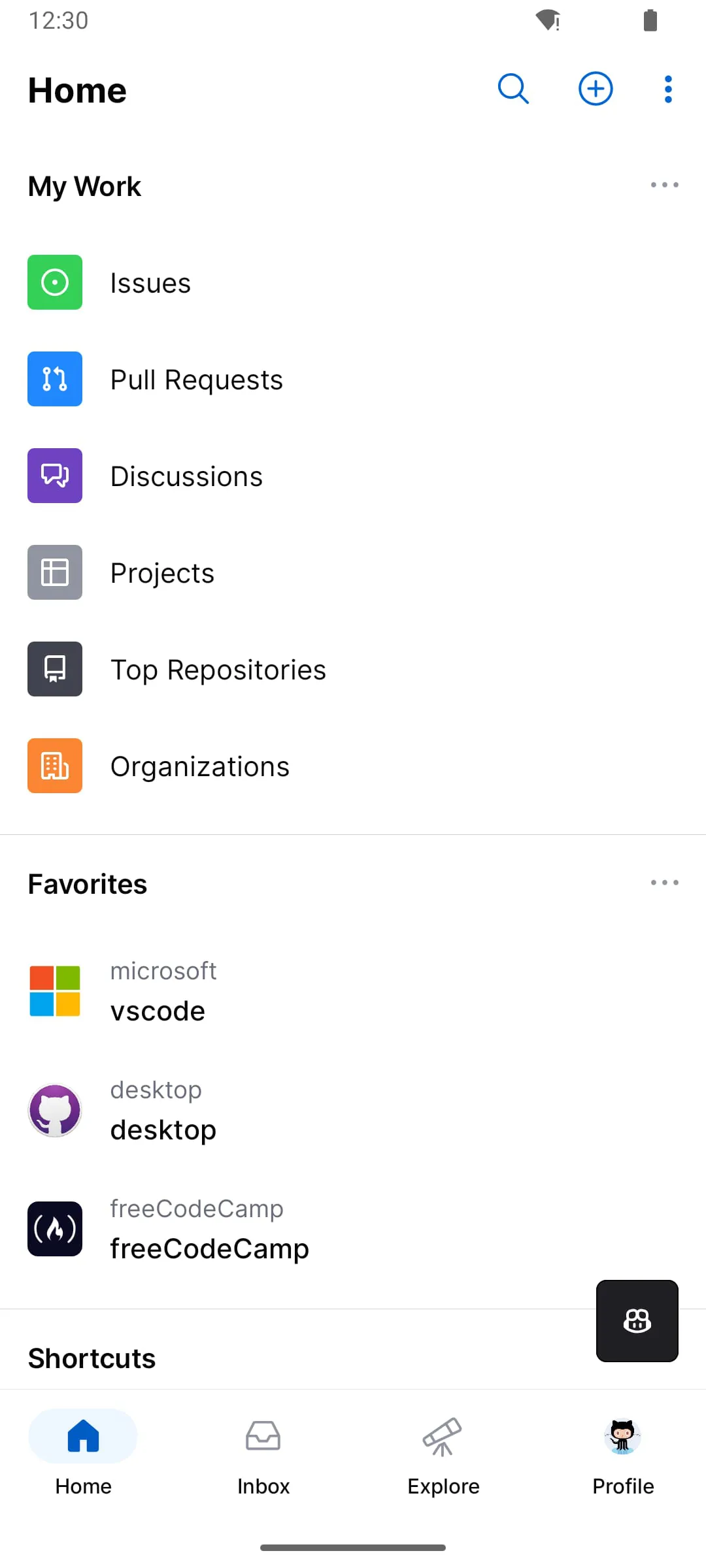Open the Issues section icon
This screenshot has height=1568, width=706.
click(55, 282)
